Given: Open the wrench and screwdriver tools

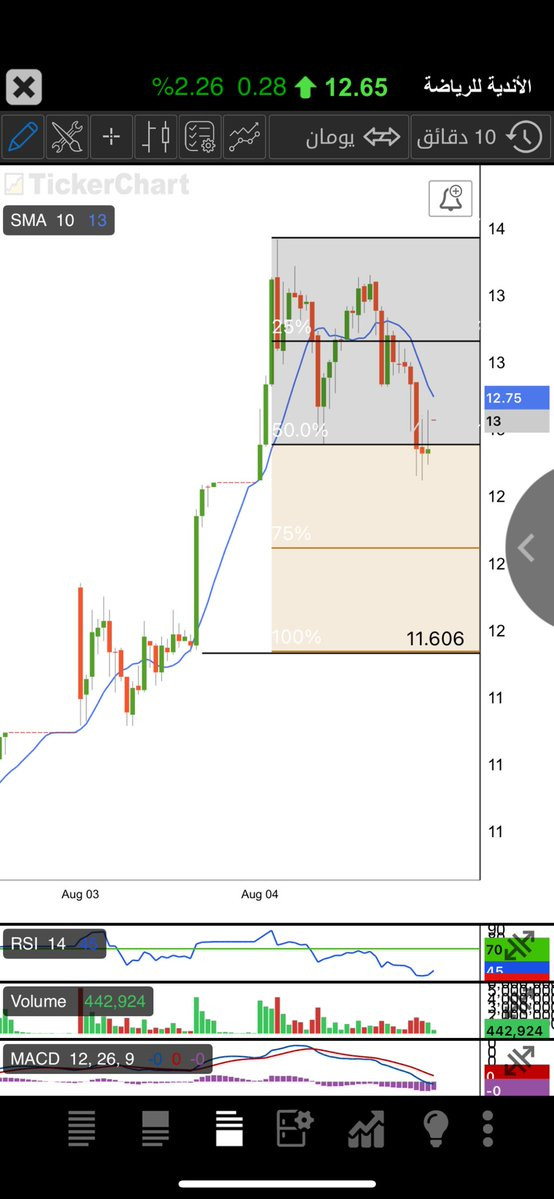Looking at the screenshot, I should coord(67,137).
